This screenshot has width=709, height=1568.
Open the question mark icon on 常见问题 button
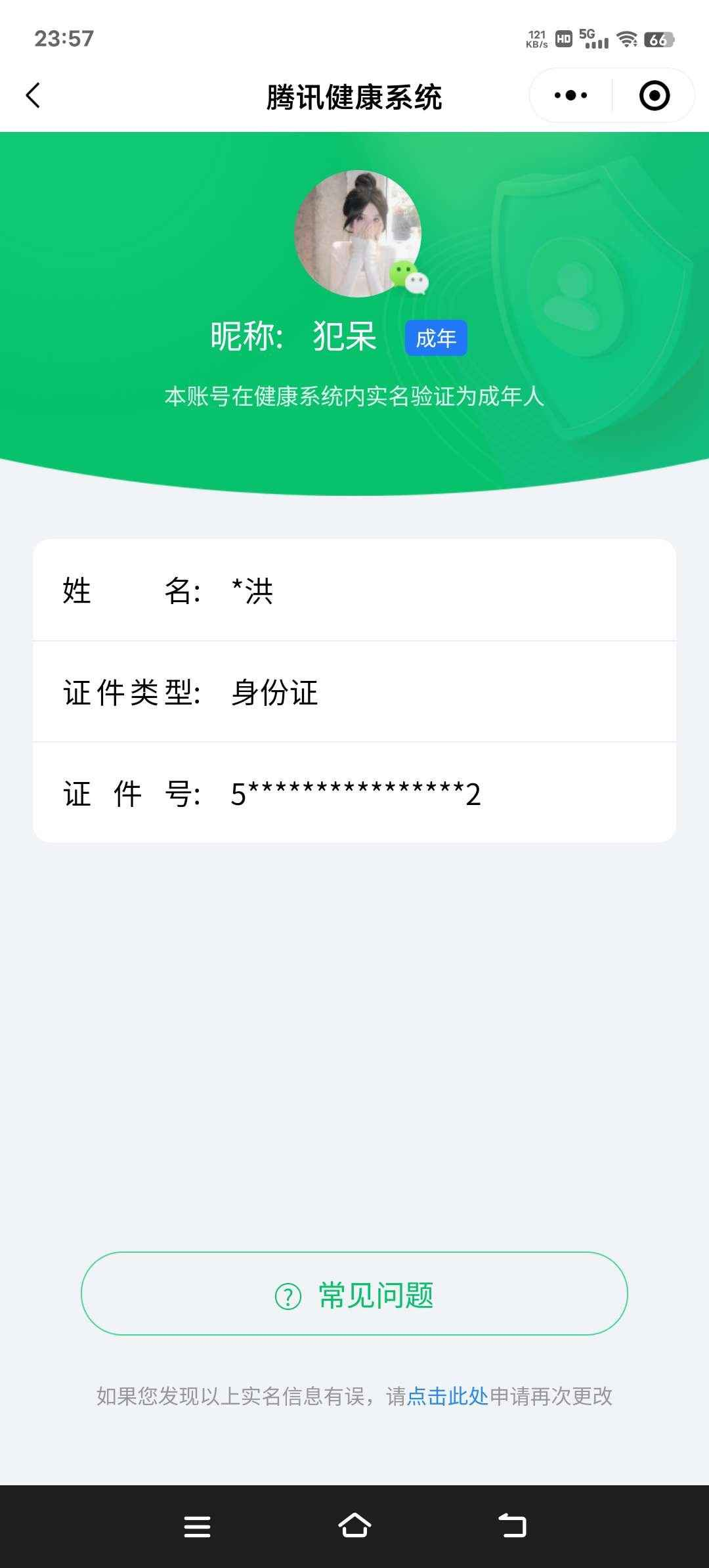(x=287, y=1294)
